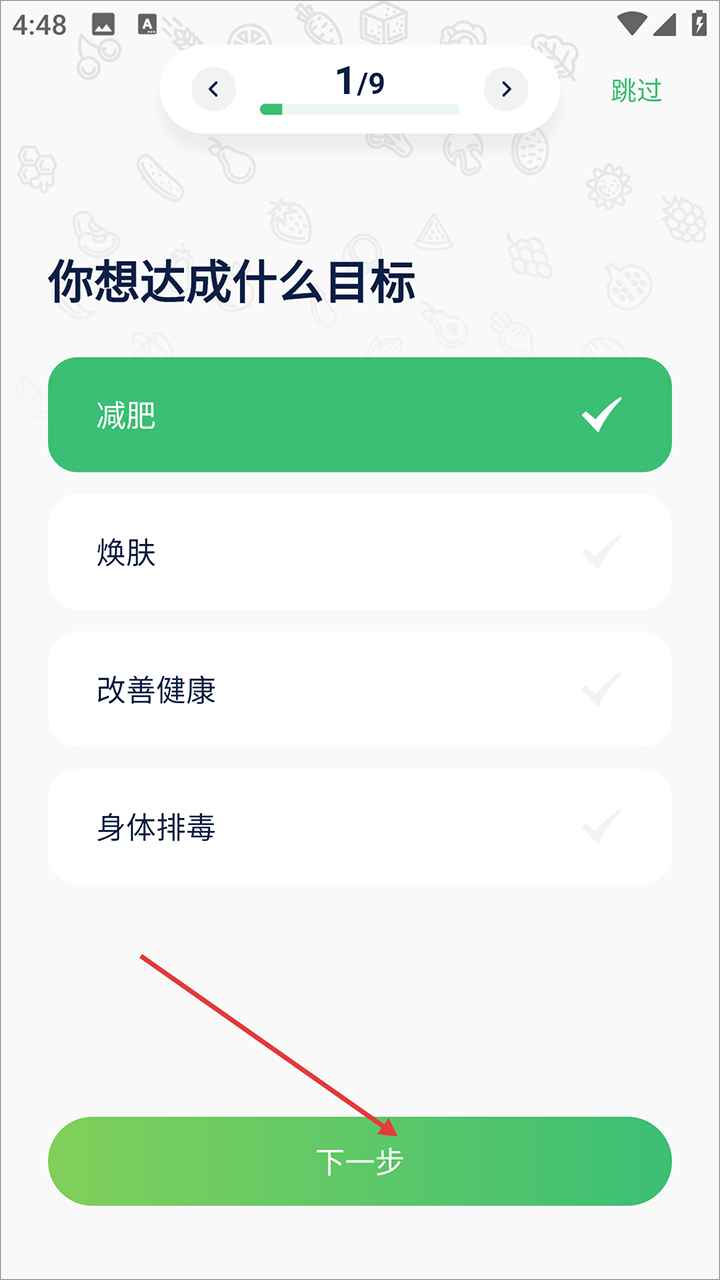Skip the questionnaire via 跳过
Viewport: 720px width, 1280px height.
coord(636,90)
